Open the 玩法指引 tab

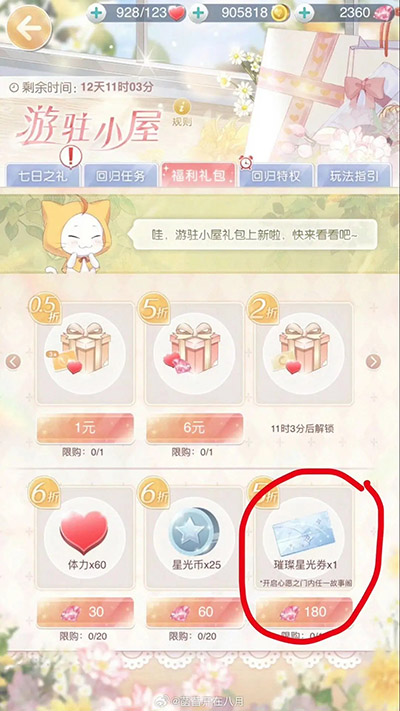[x=354, y=175]
